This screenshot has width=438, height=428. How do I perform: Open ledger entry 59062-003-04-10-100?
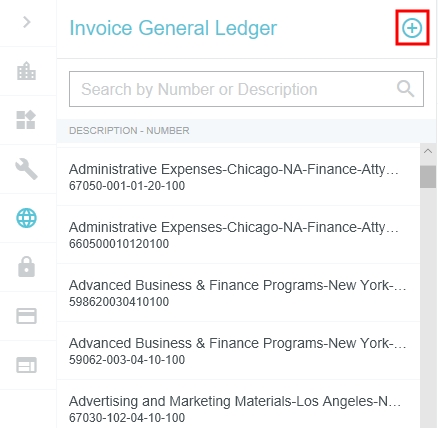pyautogui.click(x=238, y=351)
